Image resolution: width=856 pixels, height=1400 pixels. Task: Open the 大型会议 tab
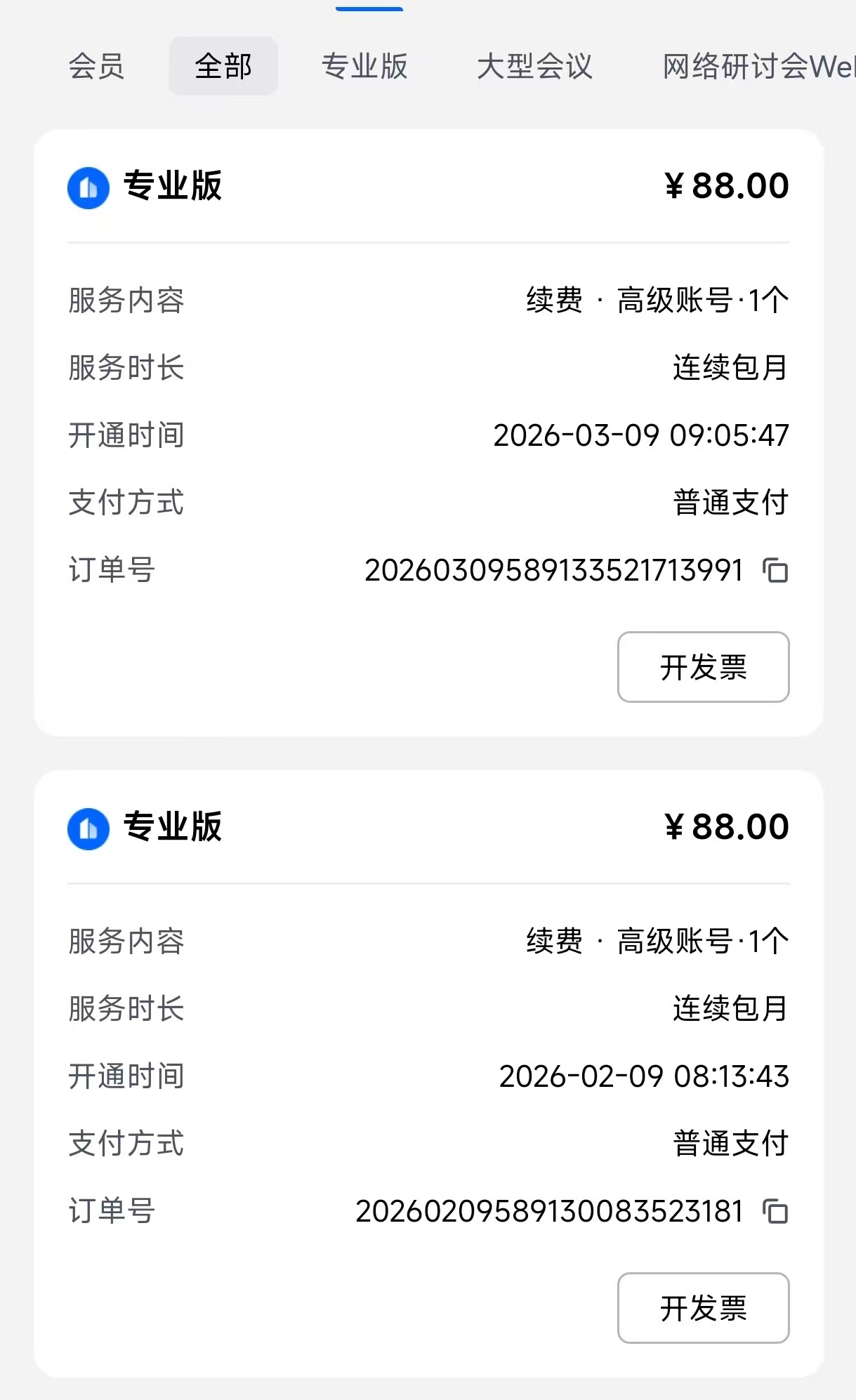[534, 67]
